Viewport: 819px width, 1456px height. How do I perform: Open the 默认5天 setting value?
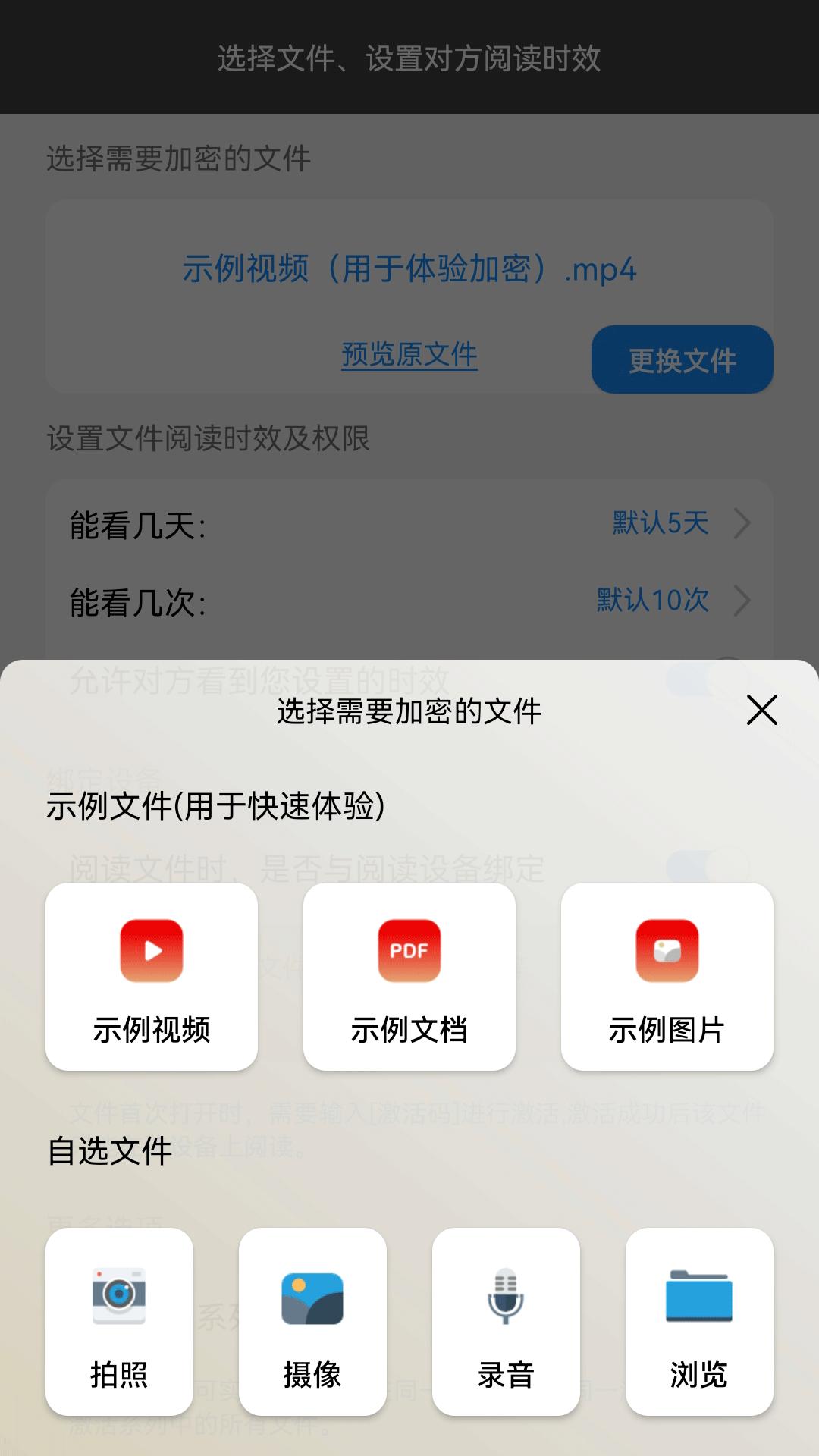click(660, 523)
